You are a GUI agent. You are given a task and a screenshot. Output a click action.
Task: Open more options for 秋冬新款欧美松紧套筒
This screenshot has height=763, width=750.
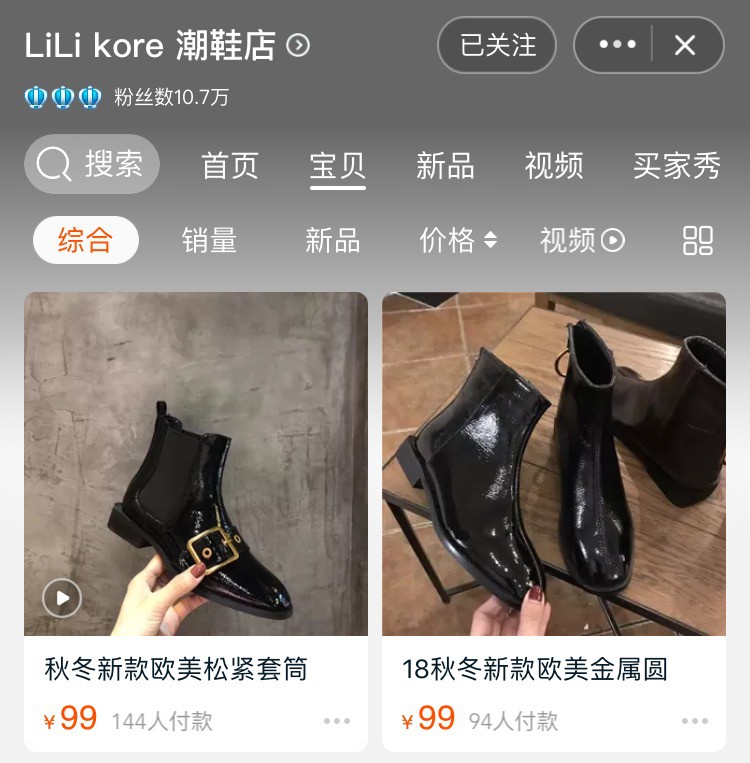[337, 721]
